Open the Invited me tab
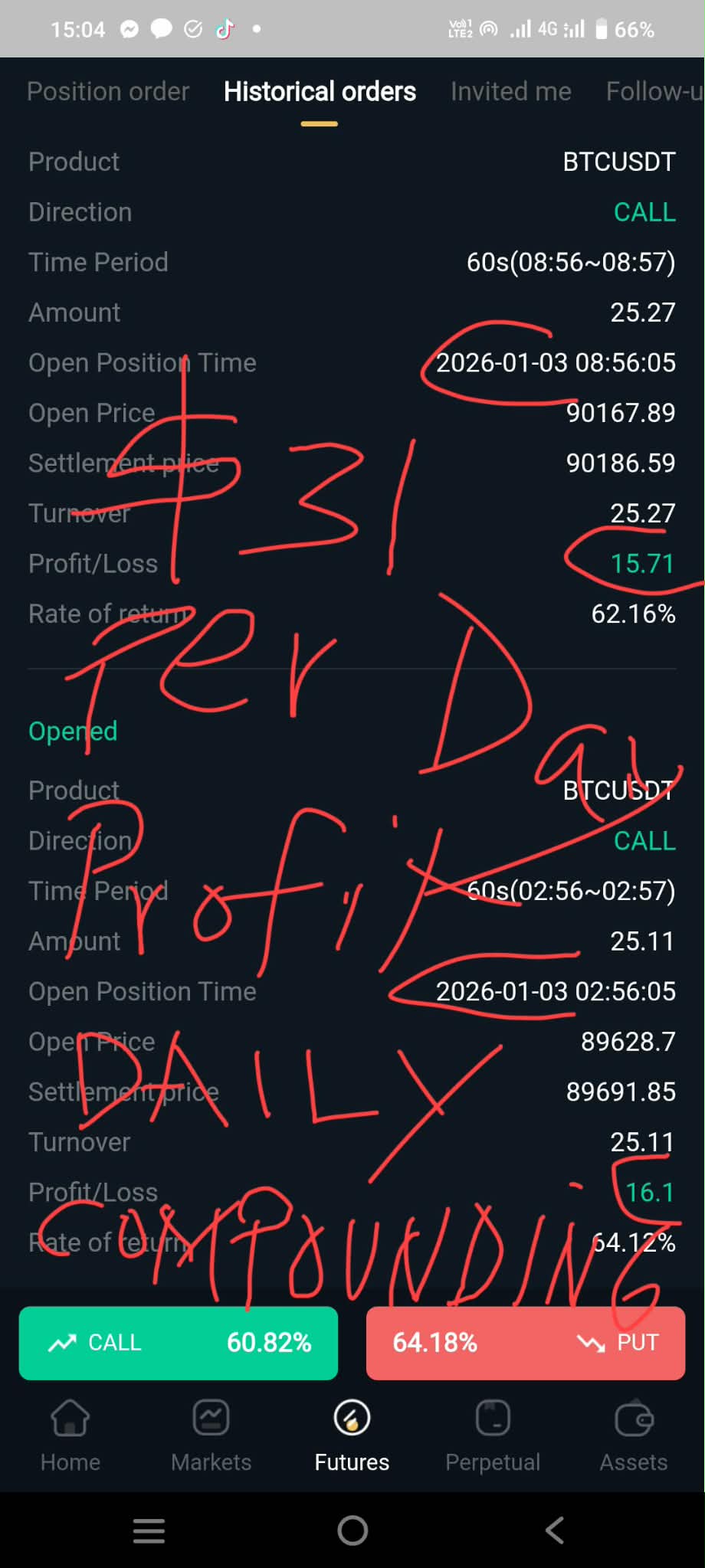This screenshot has width=705, height=1568. point(510,92)
